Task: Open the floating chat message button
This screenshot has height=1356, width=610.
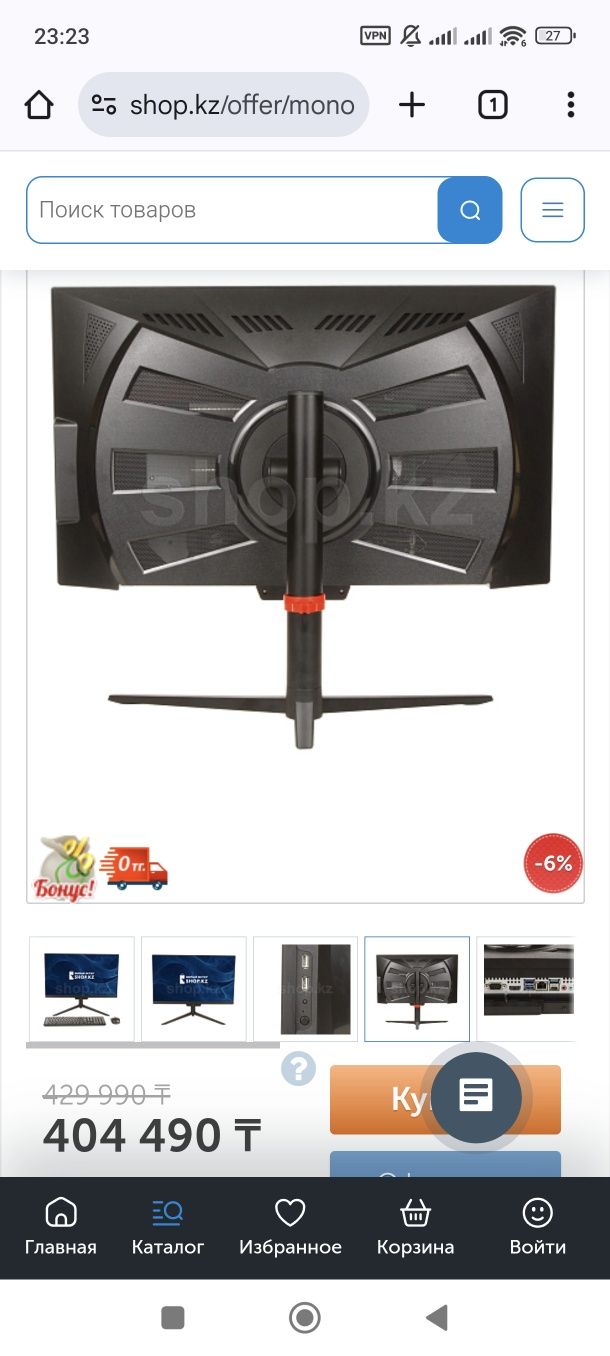Action: [x=476, y=1097]
